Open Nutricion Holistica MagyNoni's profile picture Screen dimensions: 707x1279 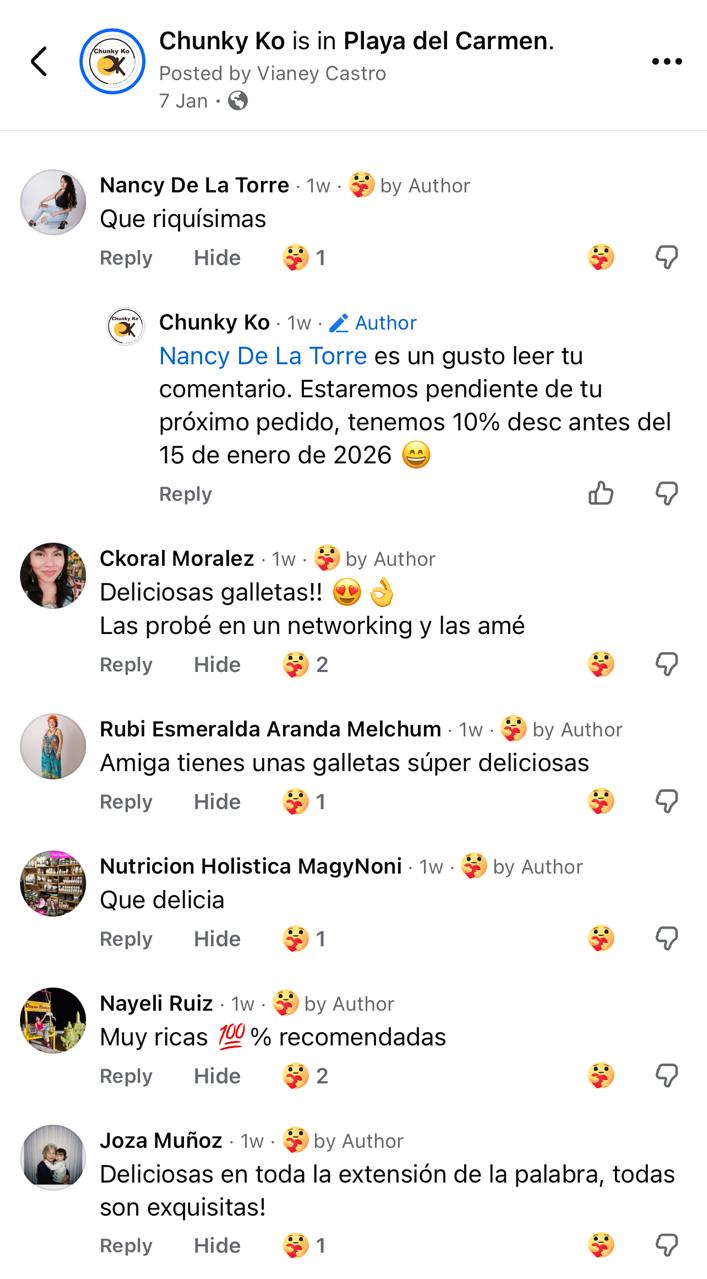[53, 883]
